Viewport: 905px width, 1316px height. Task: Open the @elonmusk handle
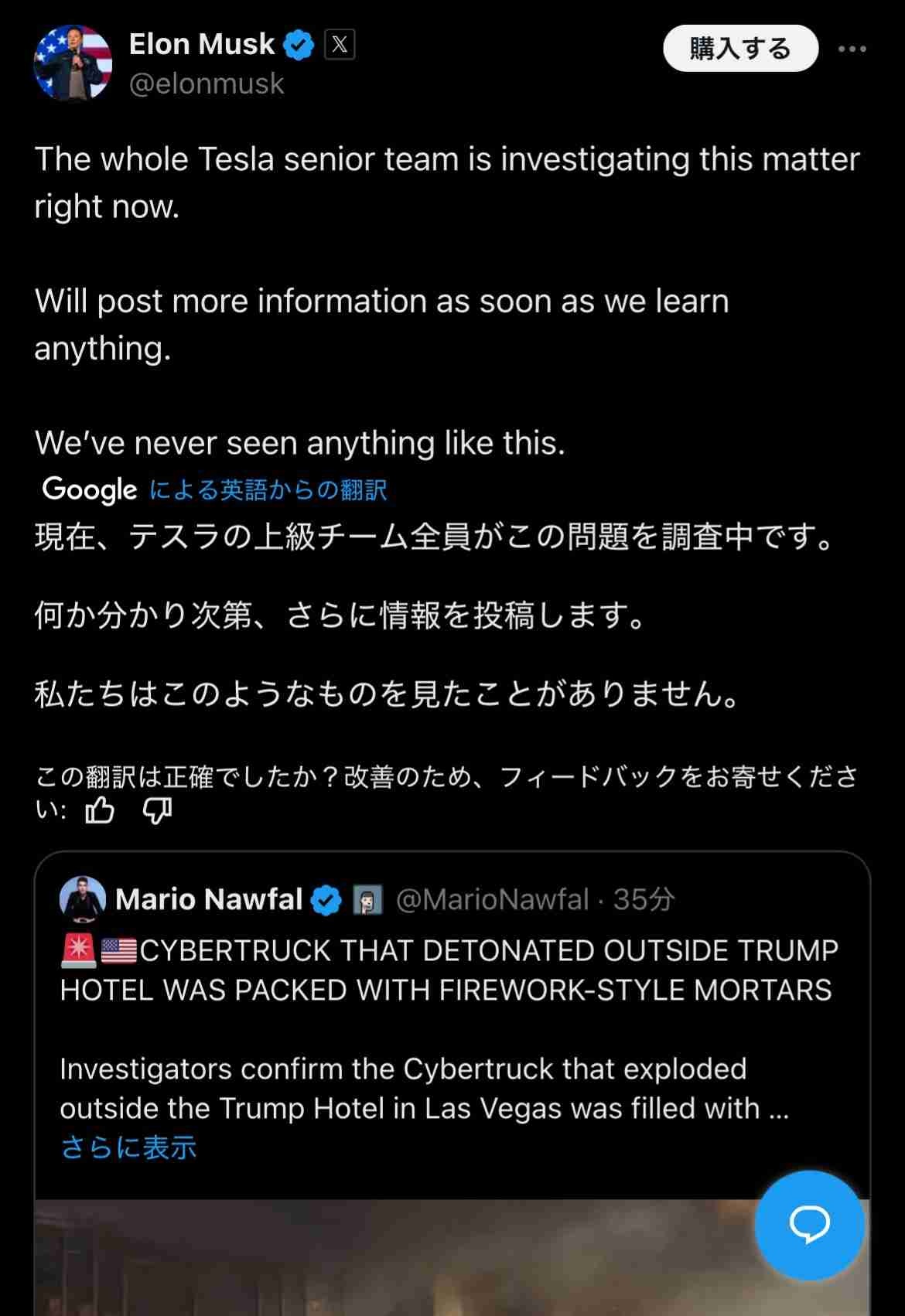pyautogui.click(x=207, y=84)
